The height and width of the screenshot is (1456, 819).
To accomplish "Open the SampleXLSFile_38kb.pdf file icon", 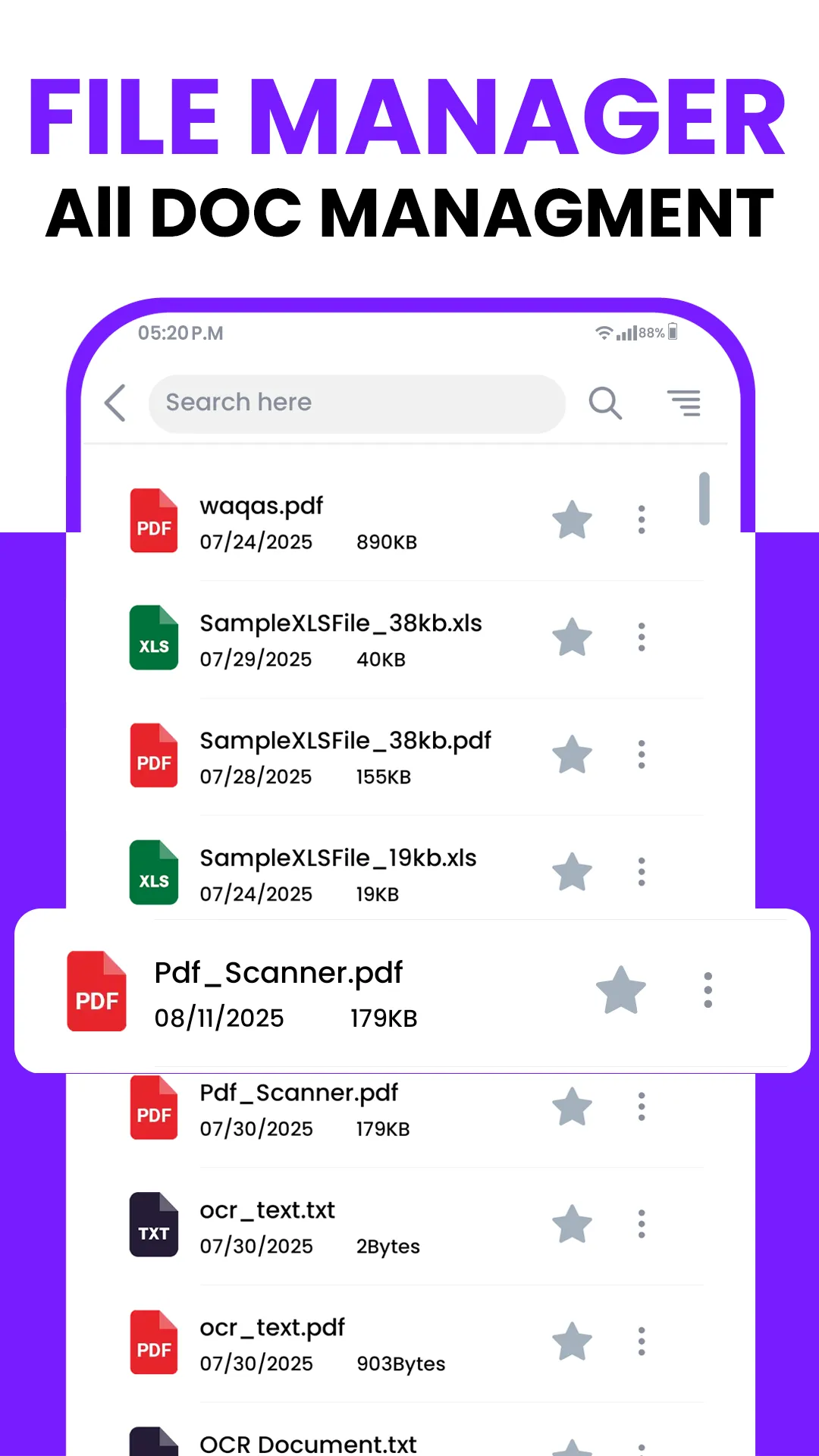I will [x=153, y=755].
